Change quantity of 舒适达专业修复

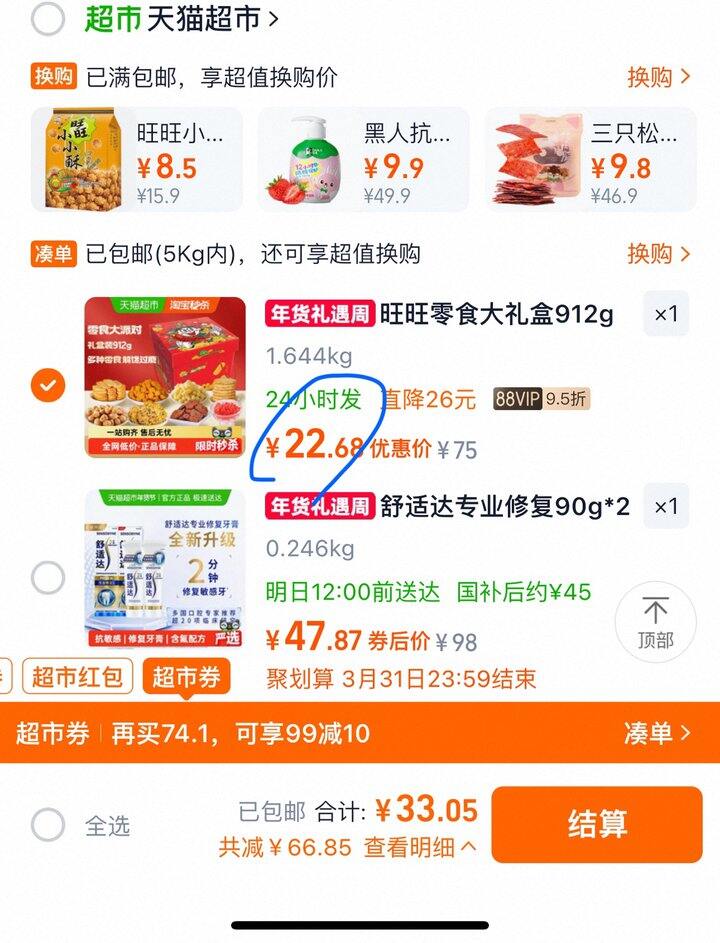[666, 506]
